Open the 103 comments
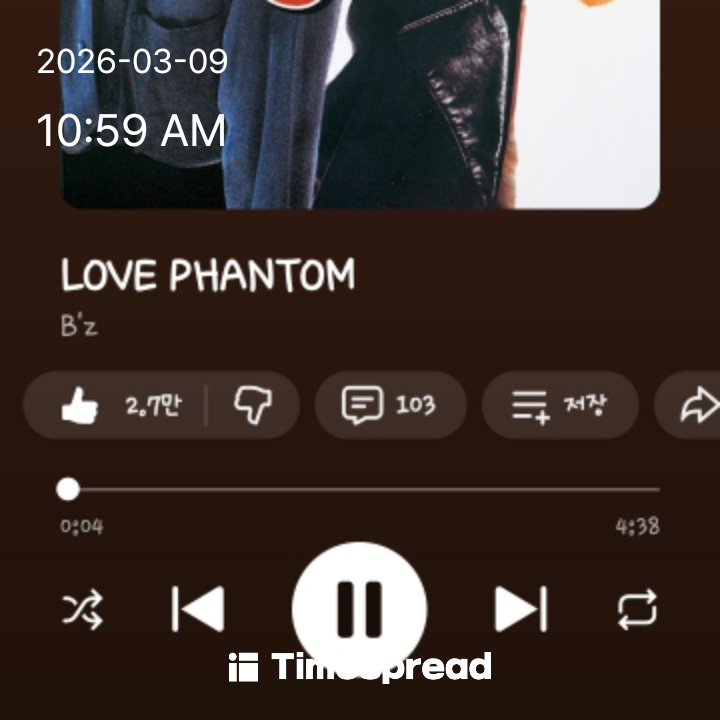 390,406
